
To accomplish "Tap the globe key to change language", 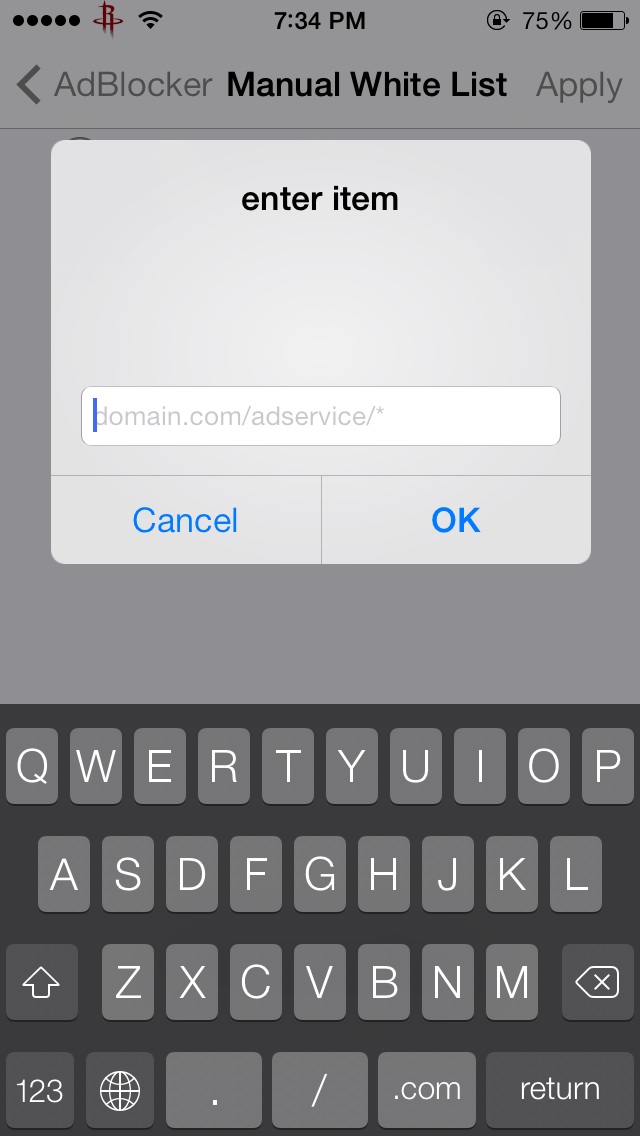I will click(x=120, y=1089).
